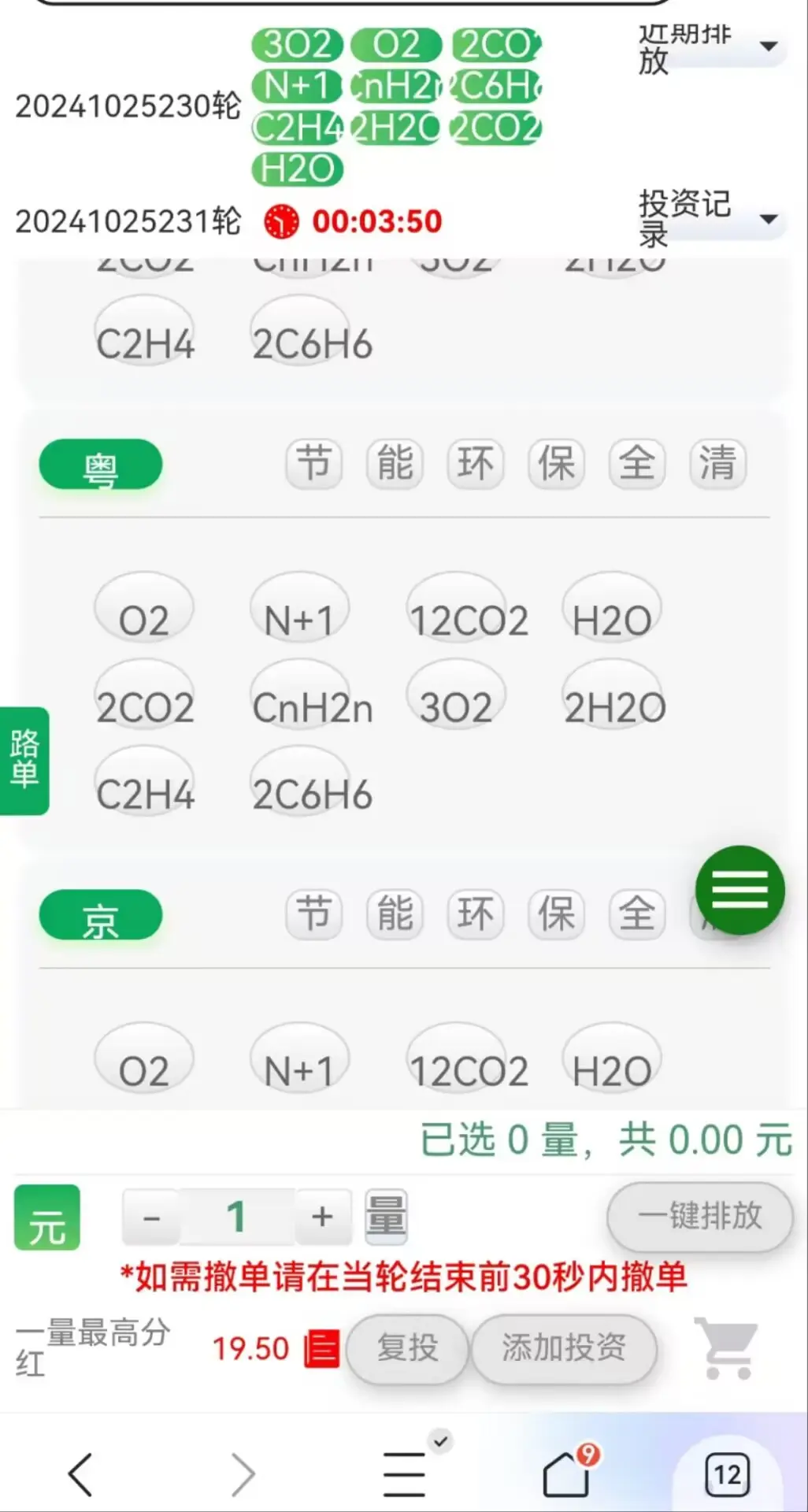Increase quantity with the plus button

[x=322, y=1217]
